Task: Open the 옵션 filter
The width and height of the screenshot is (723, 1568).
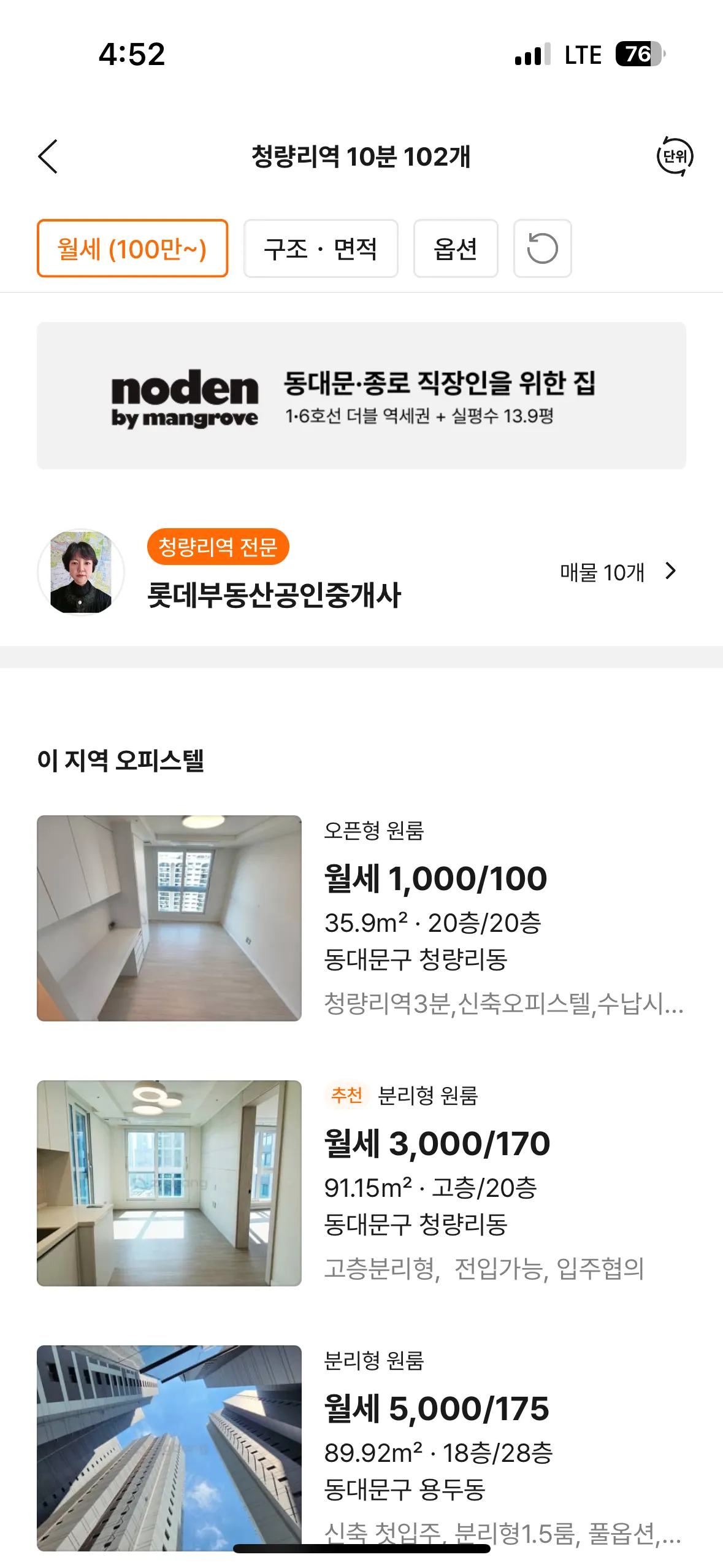Action: pos(456,248)
